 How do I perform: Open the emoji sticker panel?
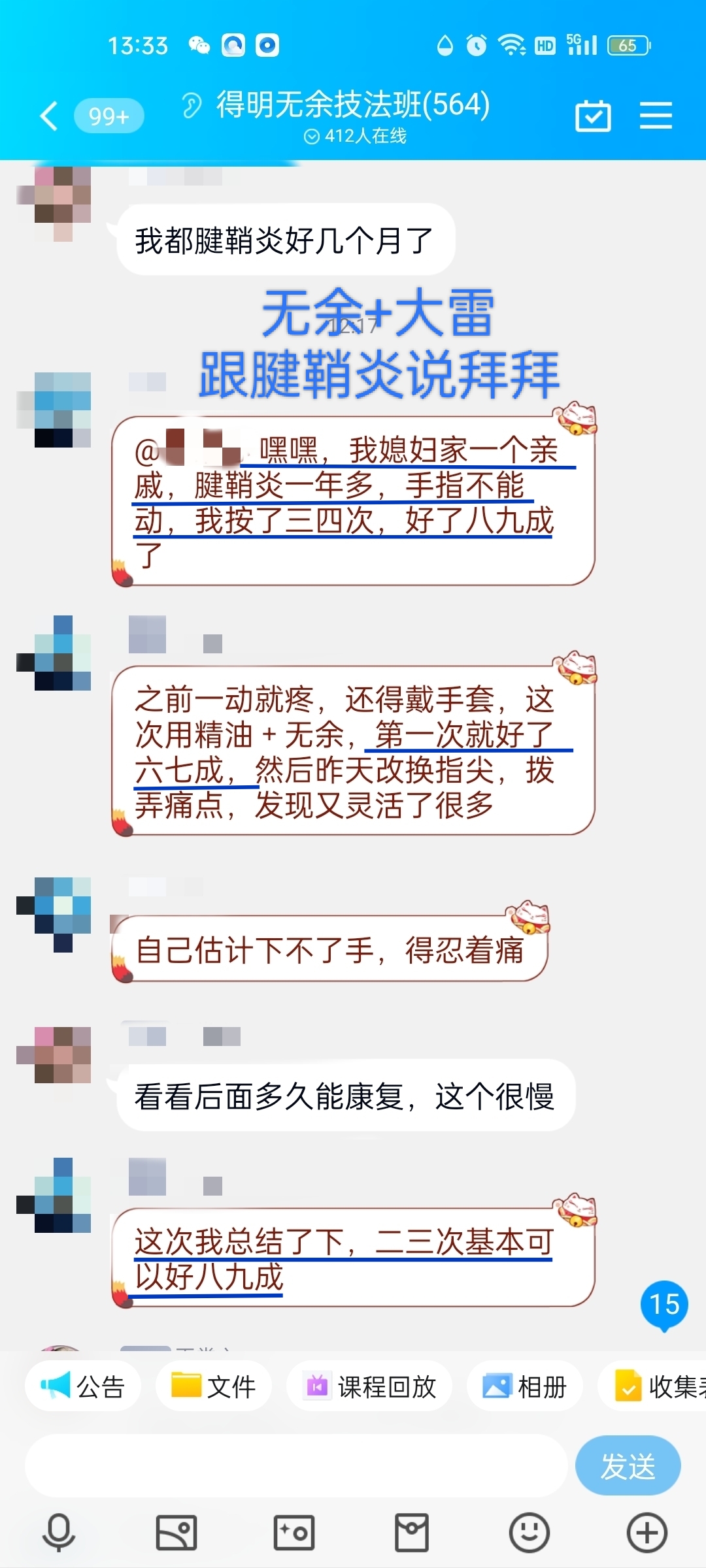(529, 1532)
